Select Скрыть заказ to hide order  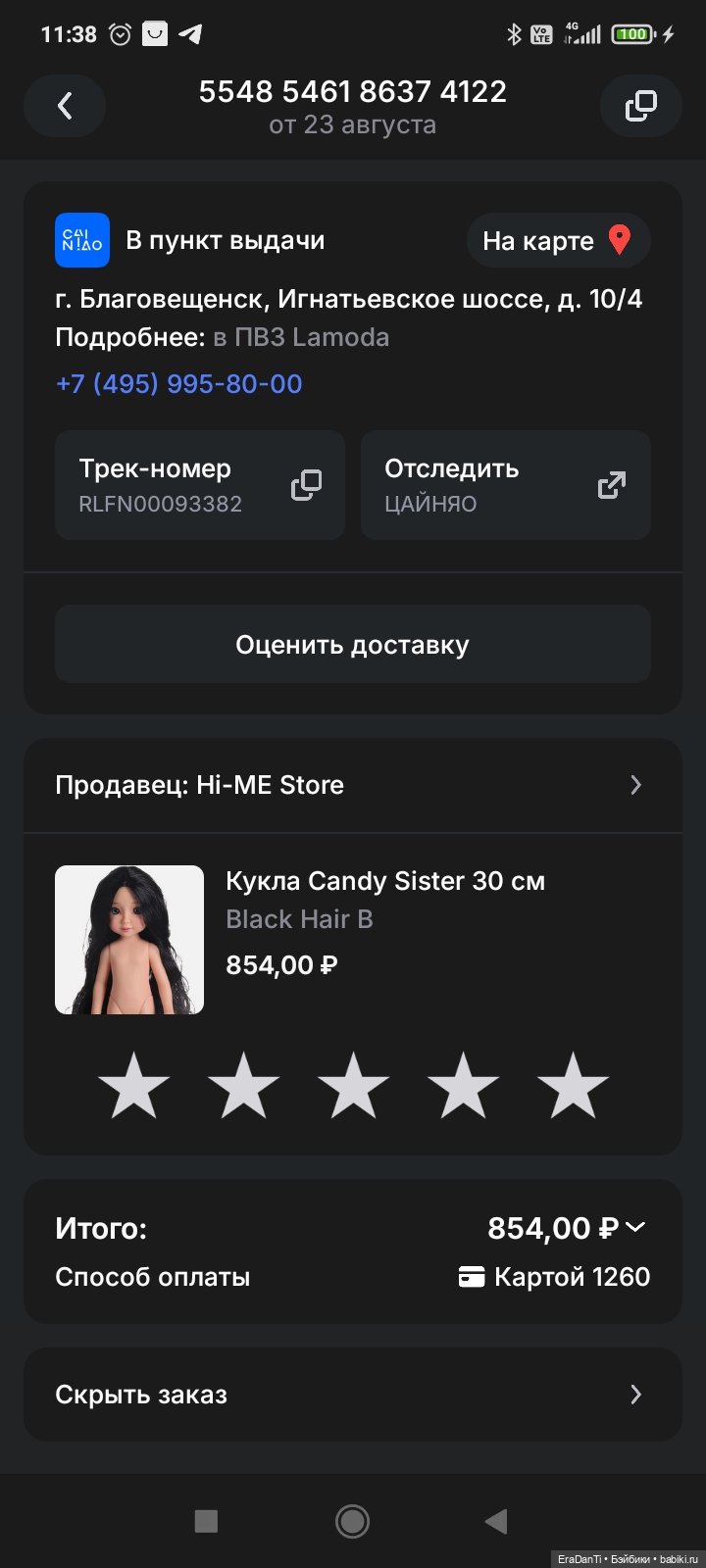[x=353, y=1395]
